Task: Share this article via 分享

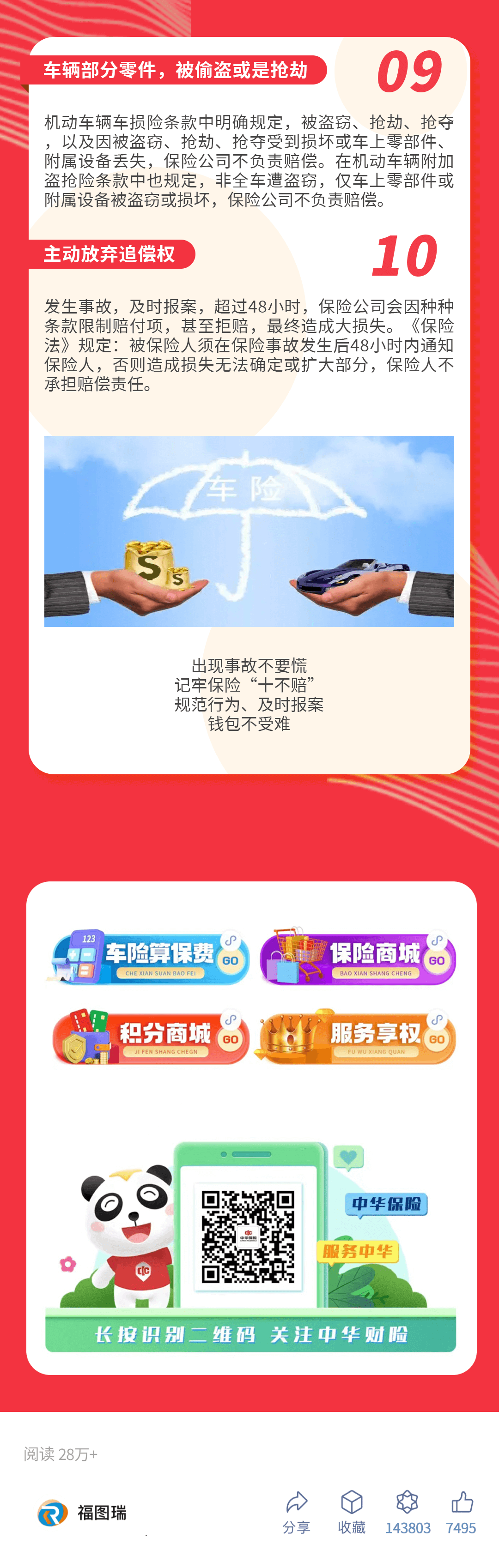Action: (297, 1510)
